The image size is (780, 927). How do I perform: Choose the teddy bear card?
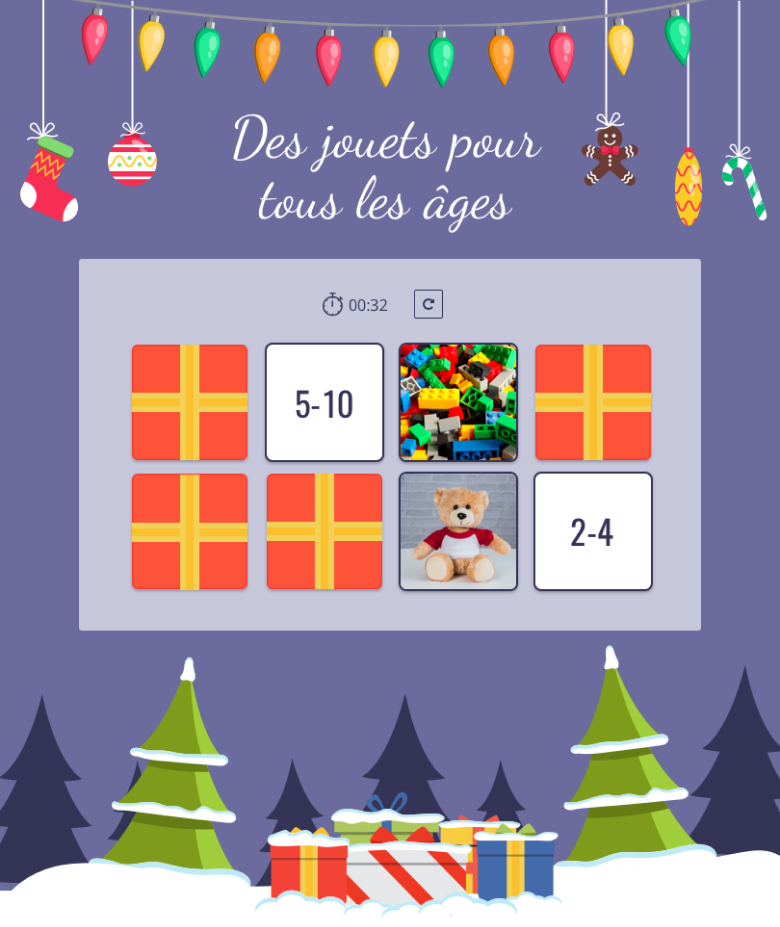click(458, 531)
